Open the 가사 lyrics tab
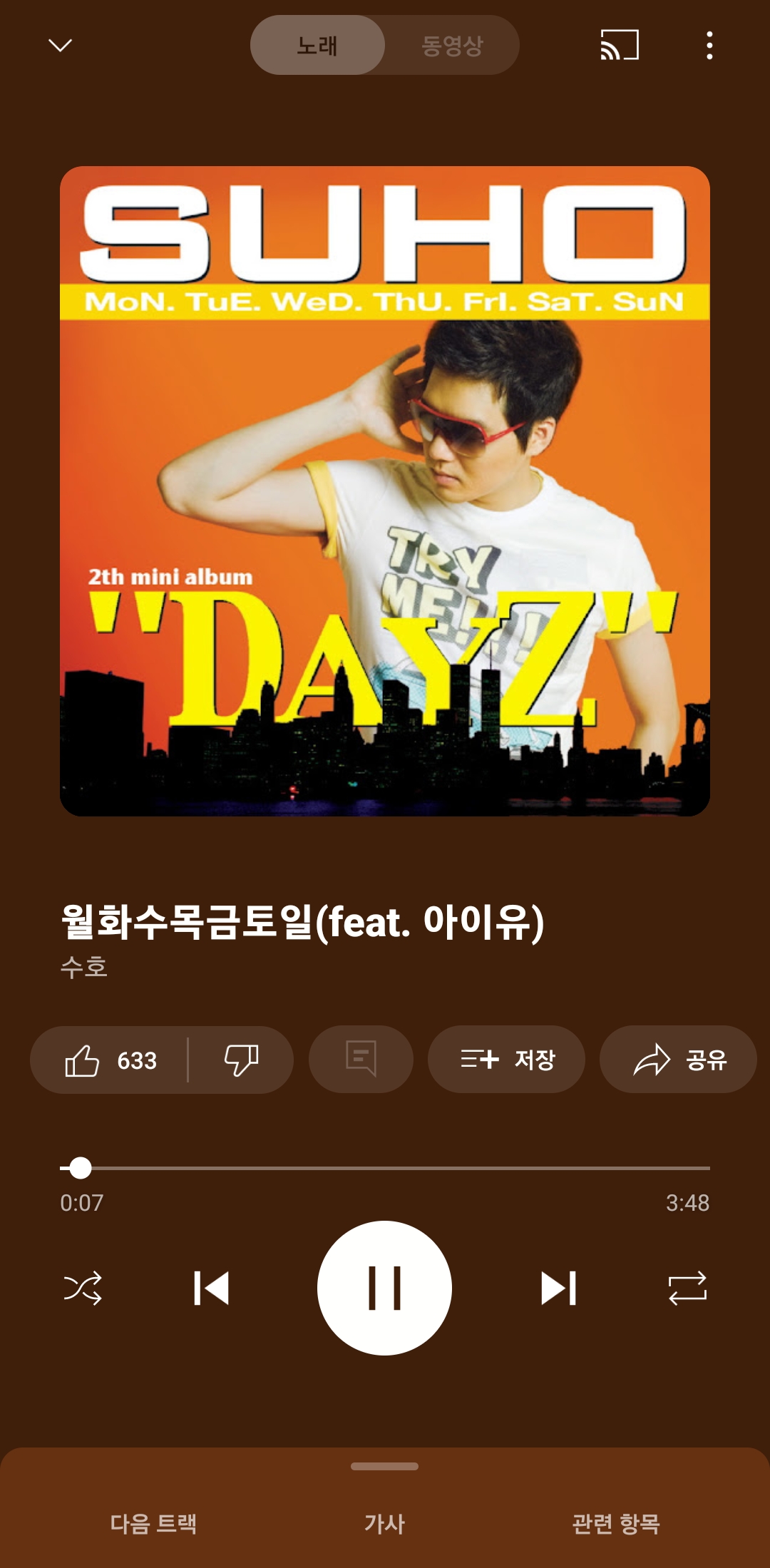 [x=384, y=1524]
